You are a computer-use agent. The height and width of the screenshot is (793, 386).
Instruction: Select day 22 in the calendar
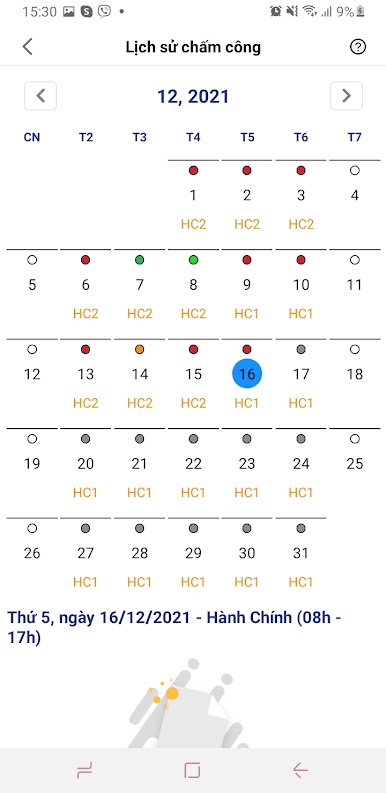pyautogui.click(x=193, y=464)
